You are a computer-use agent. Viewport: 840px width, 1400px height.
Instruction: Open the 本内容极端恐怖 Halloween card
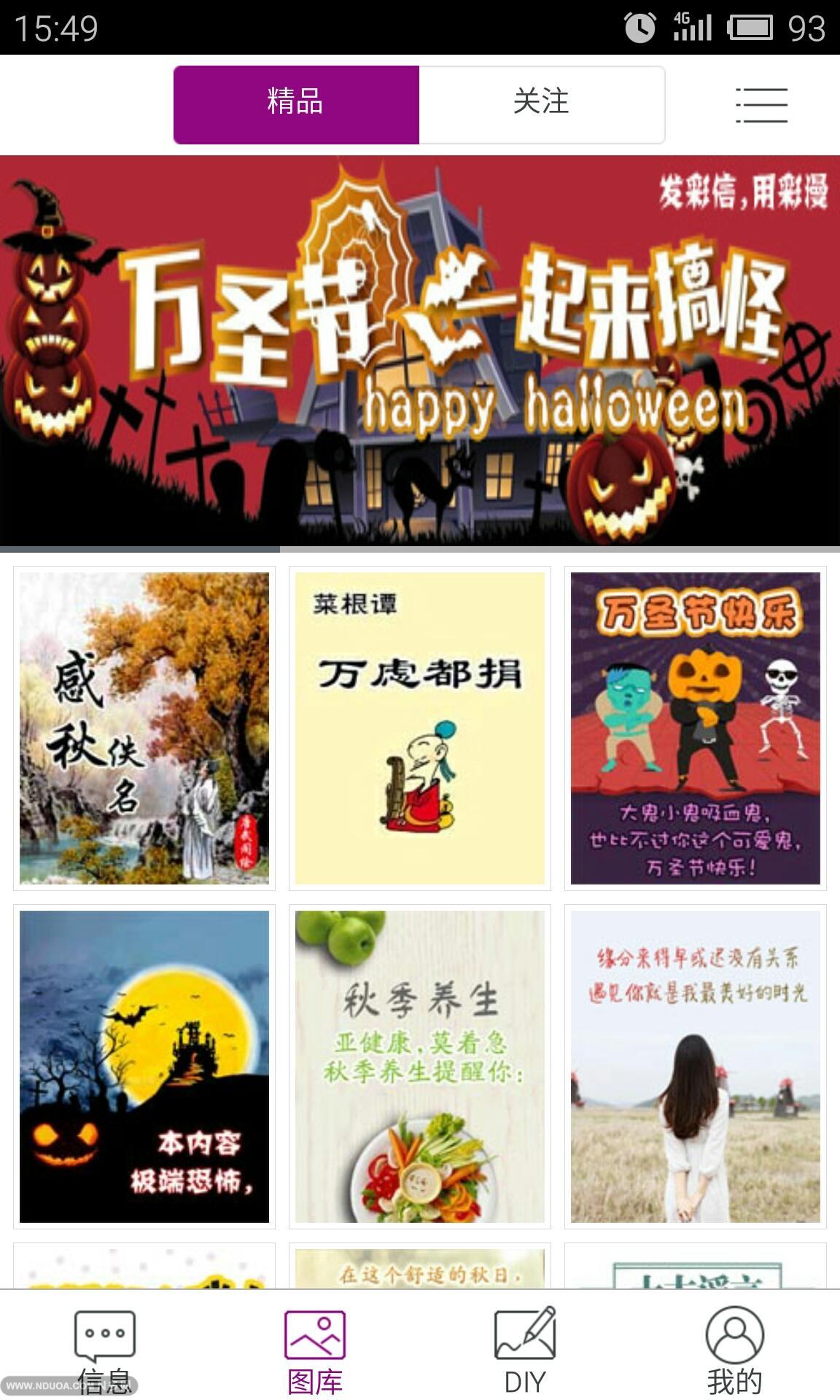pos(144,1066)
